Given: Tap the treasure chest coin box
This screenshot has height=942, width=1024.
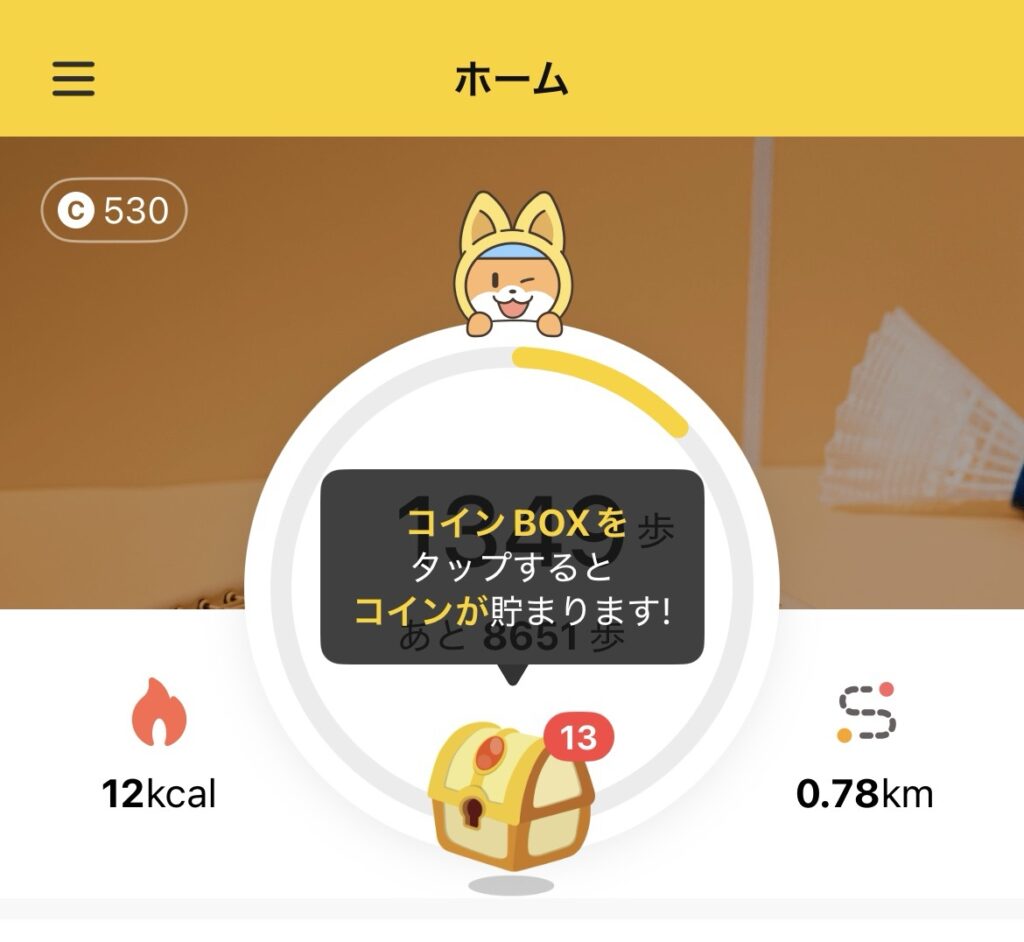Looking at the screenshot, I should click(x=510, y=798).
